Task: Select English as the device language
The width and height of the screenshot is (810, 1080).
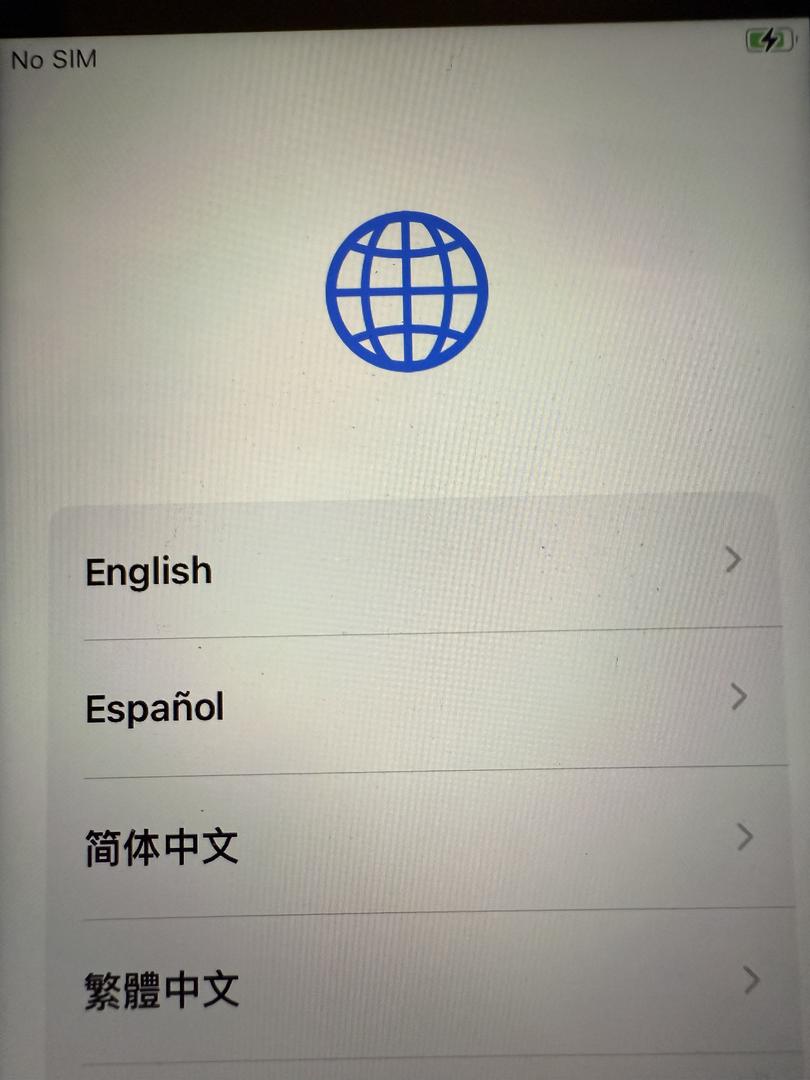Action: (x=150, y=572)
